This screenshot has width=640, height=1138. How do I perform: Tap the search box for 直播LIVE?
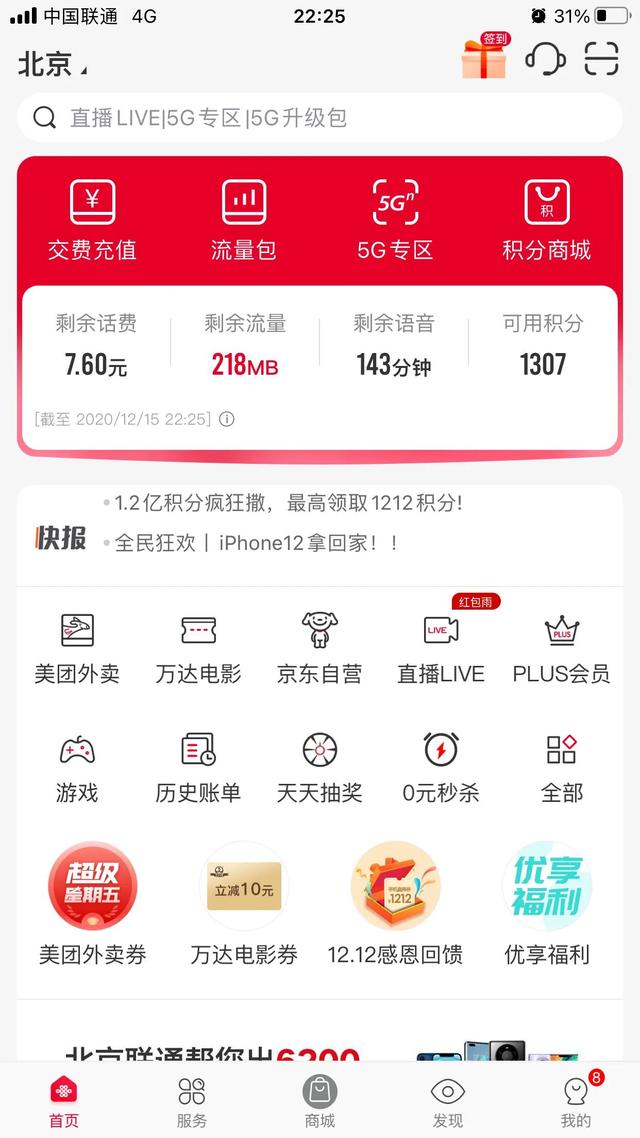[320, 118]
